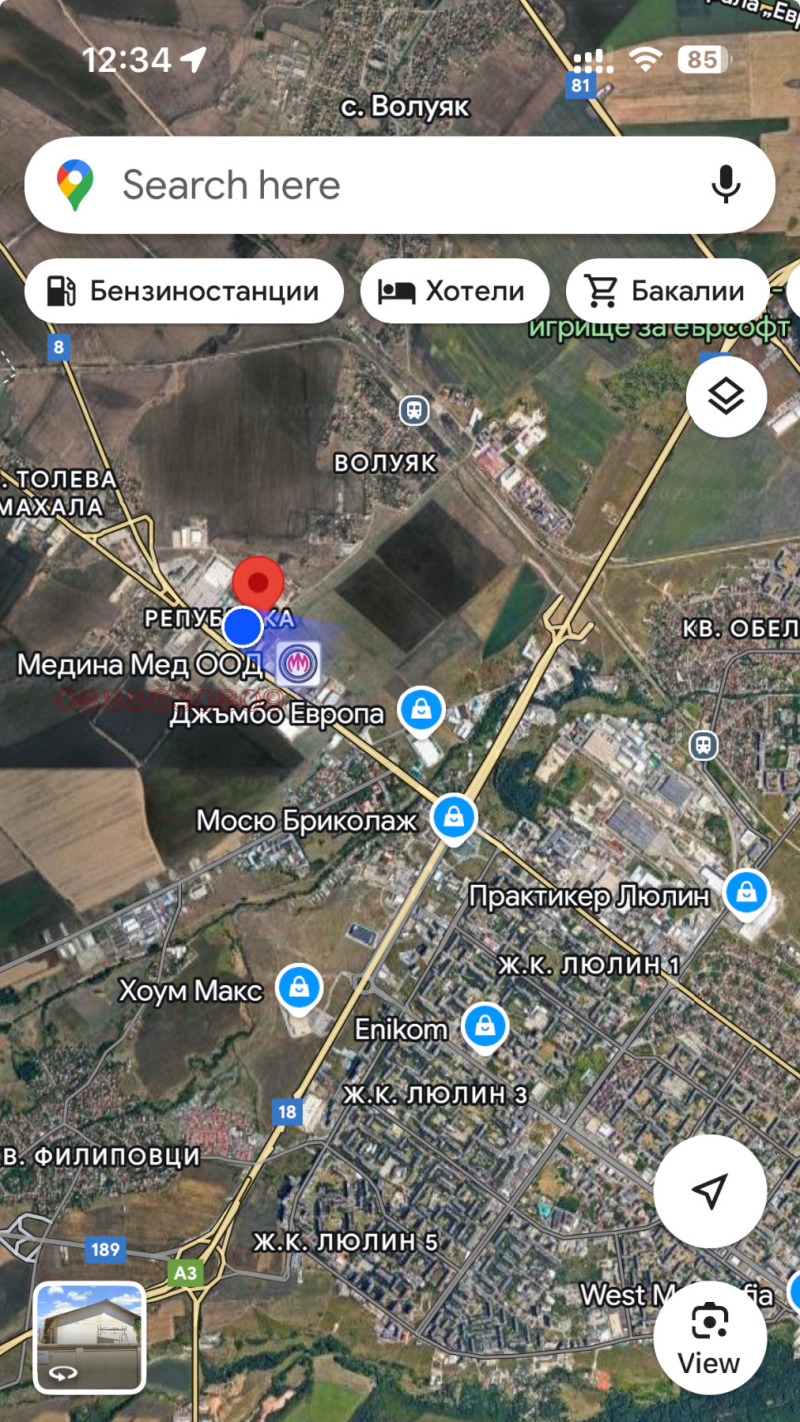Select the Волуяк train station icon
This screenshot has height=1422, width=800.
(413, 410)
